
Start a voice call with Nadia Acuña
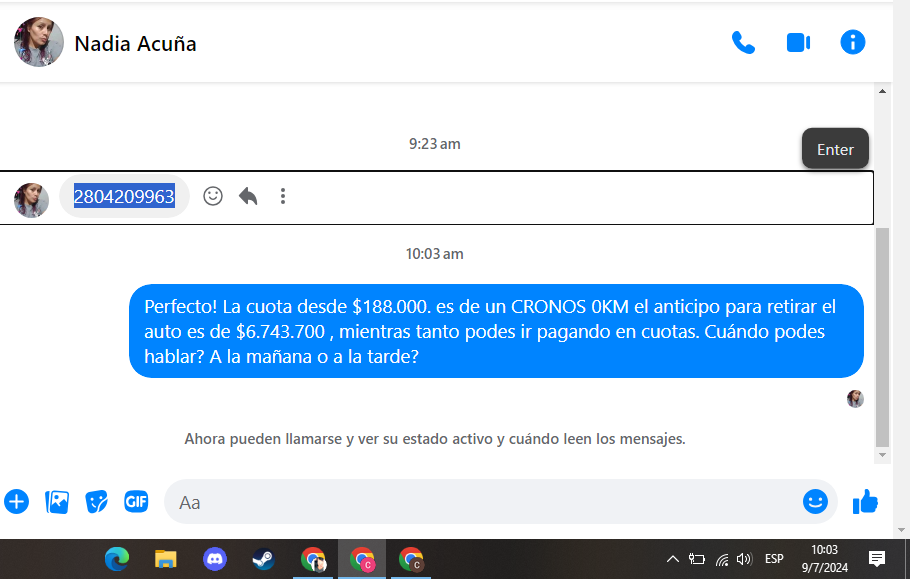(x=743, y=42)
